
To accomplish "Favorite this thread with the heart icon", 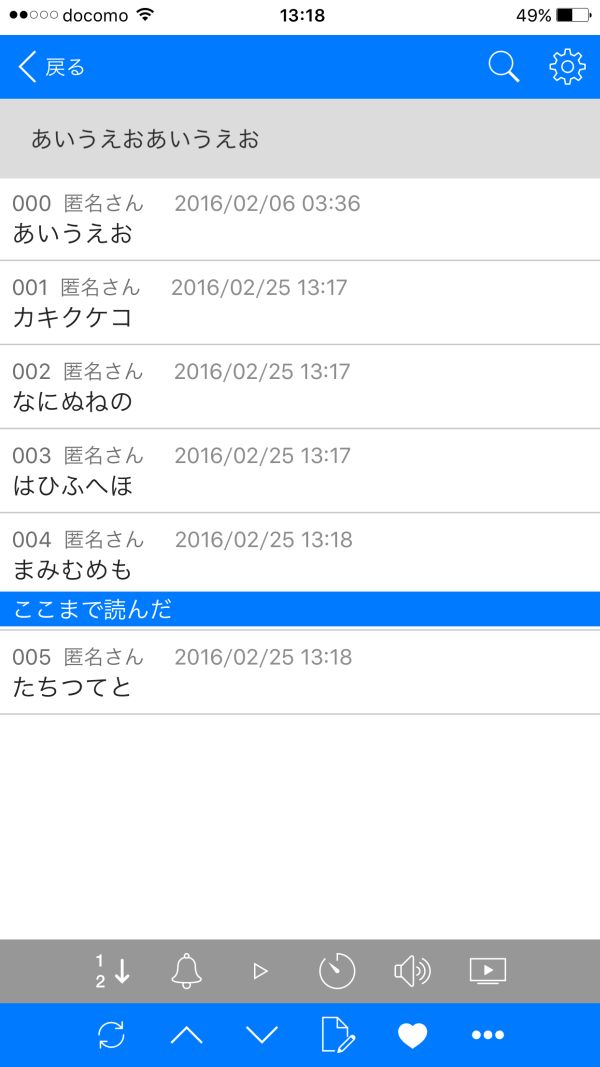I will coord(412,1036).
